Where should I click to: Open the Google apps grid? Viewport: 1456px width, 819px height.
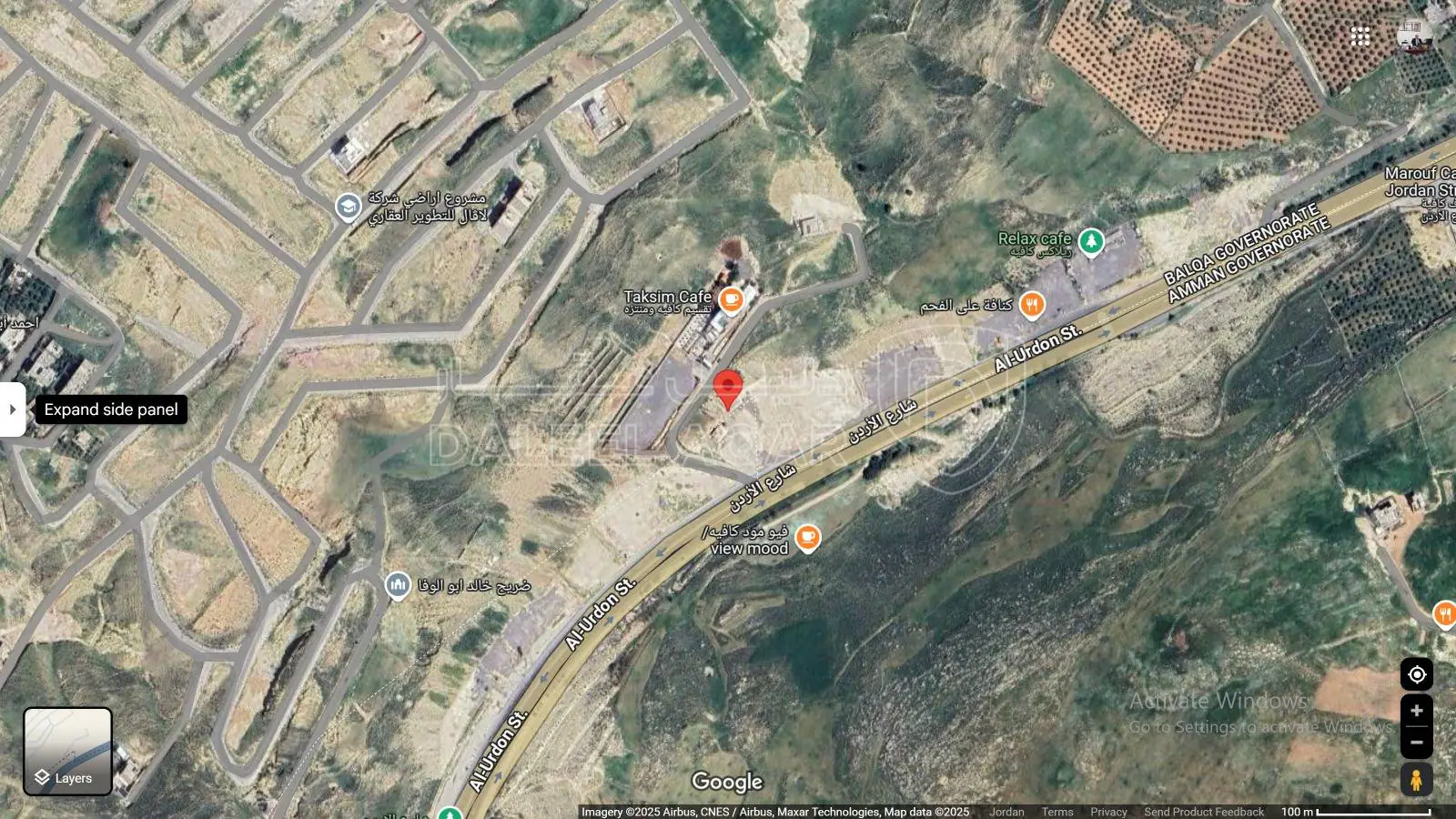pos(1360,36)
